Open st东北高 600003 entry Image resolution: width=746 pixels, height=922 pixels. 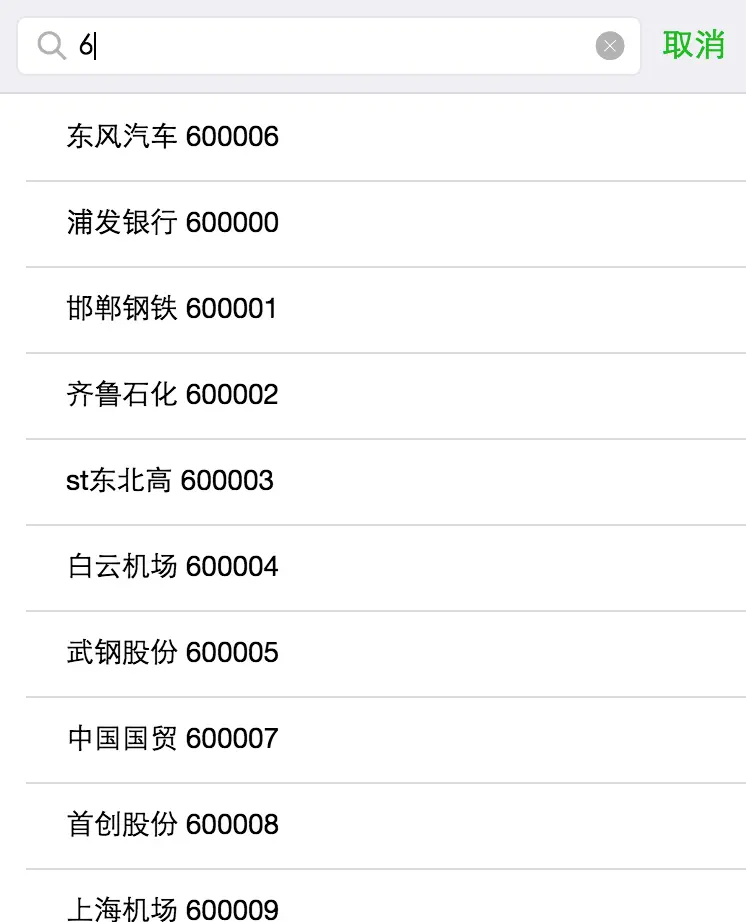(x=373, y=482)
